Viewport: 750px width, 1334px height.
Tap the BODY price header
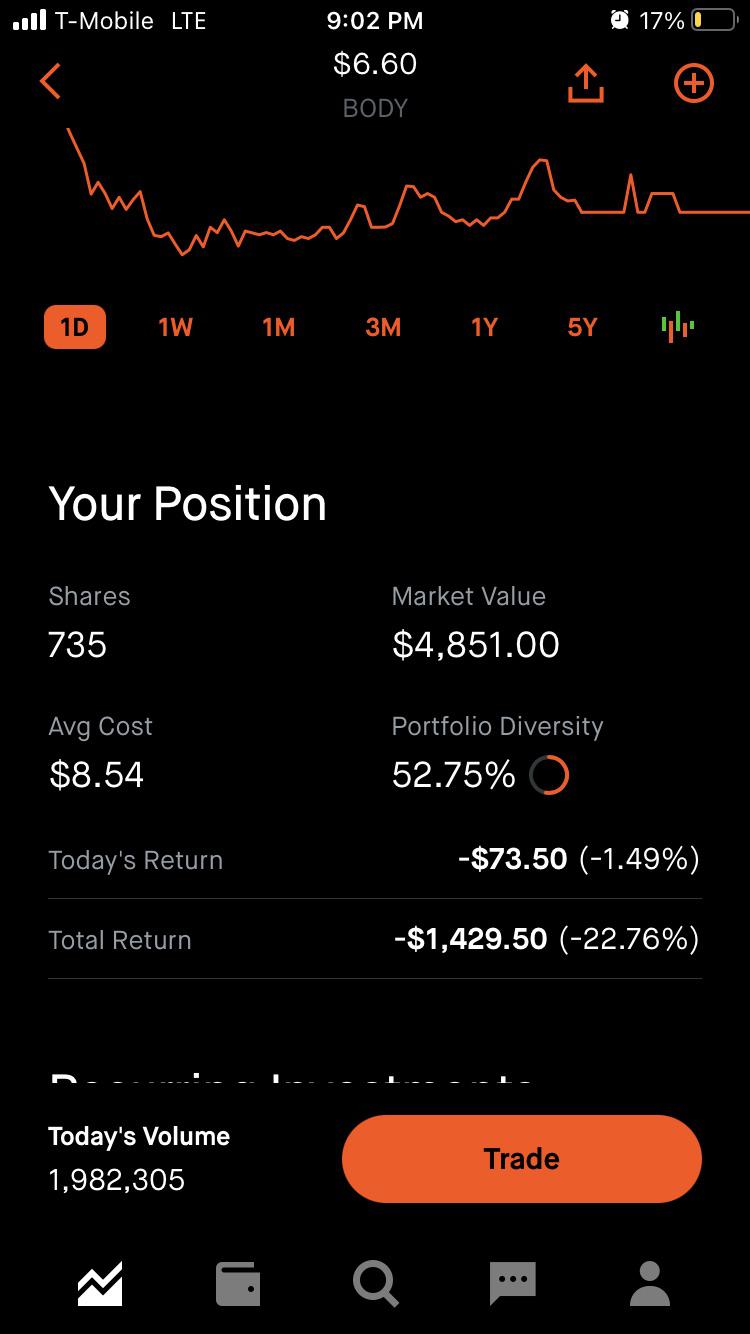(375, 82)
